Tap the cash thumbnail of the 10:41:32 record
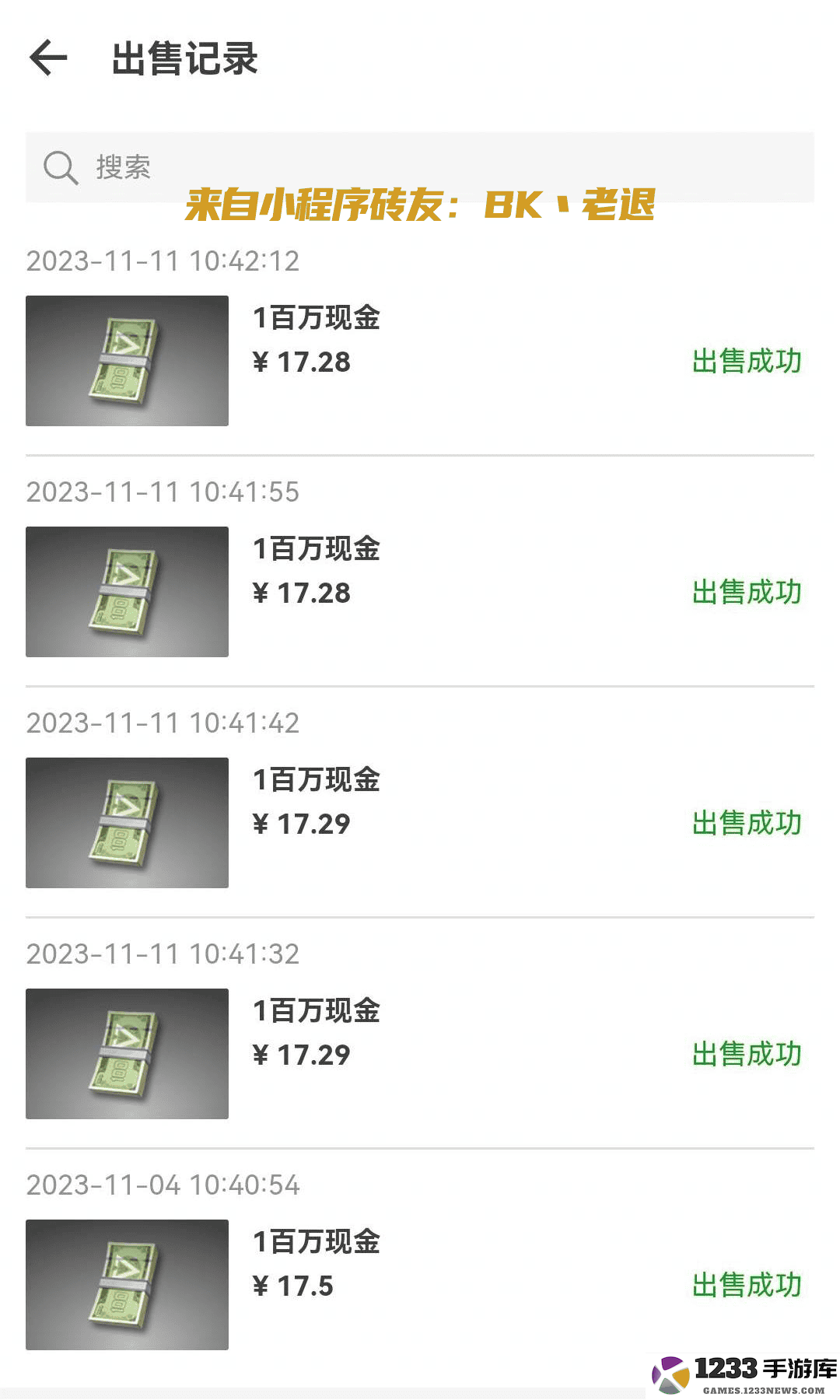This screenshot has height=1400, width=840. click(127, 1053)
